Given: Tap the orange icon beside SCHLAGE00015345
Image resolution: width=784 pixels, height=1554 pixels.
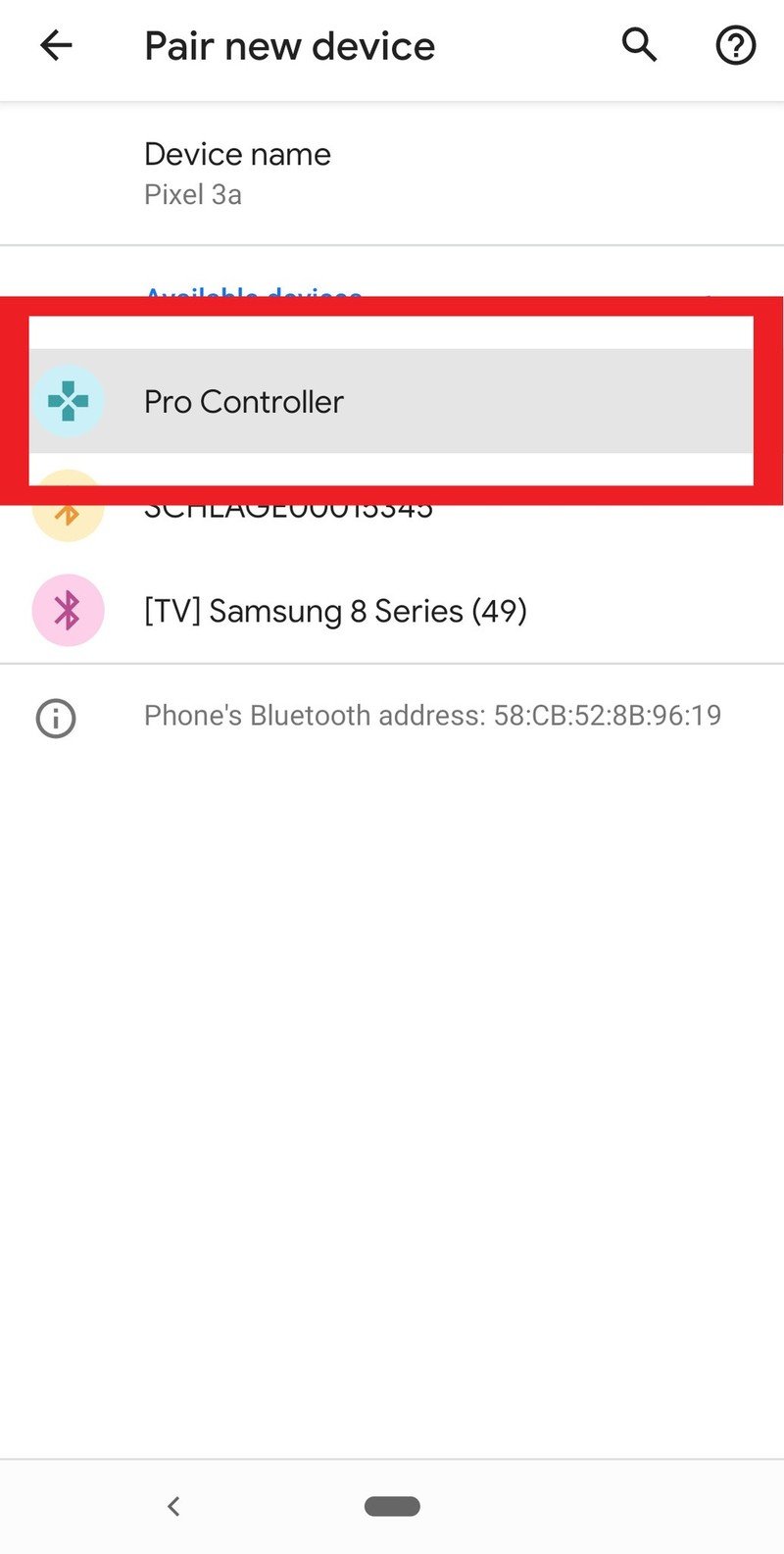Looking at the screenshot, I should (x=68, y=507).
